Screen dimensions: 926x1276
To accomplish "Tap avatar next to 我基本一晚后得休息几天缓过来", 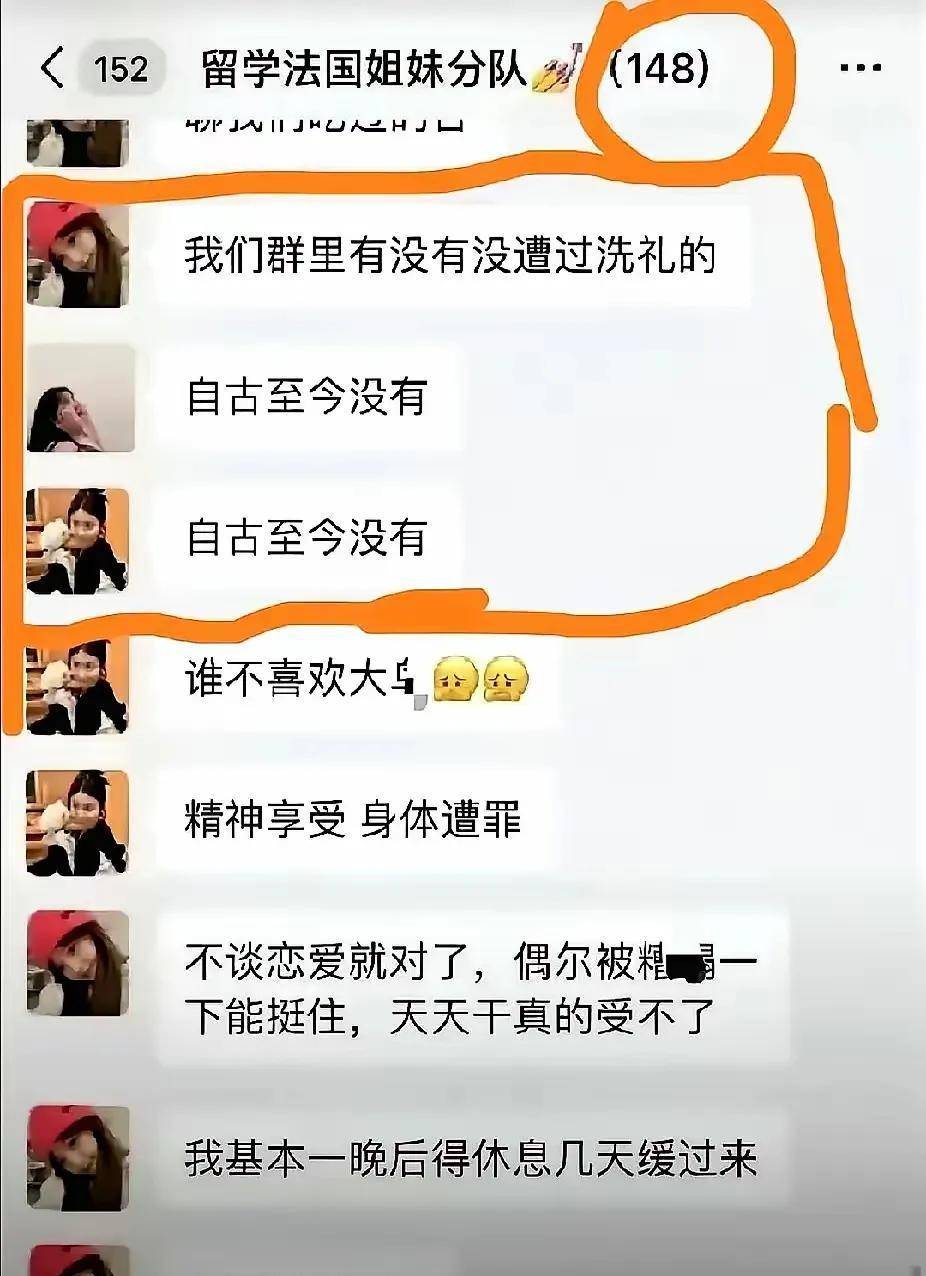I will [78, 1158].
